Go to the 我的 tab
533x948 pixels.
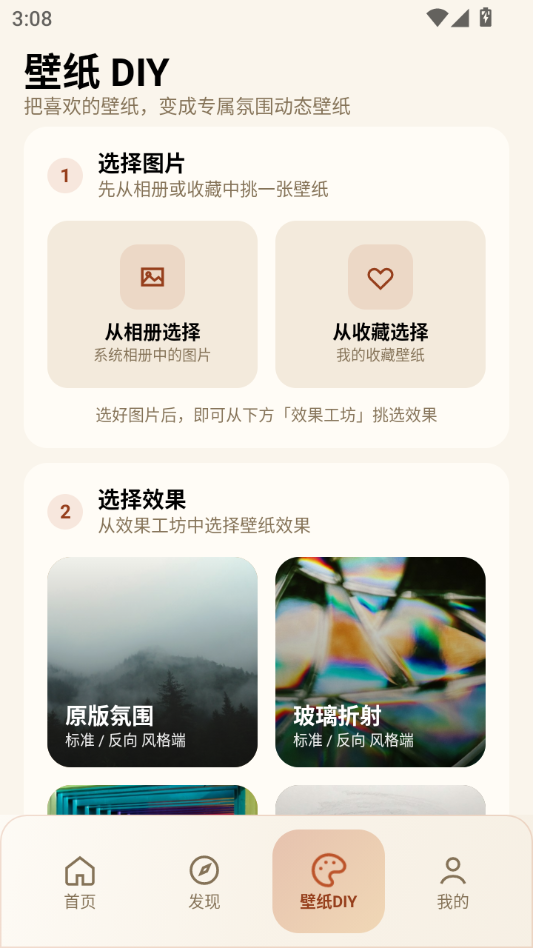coord(453,881)
